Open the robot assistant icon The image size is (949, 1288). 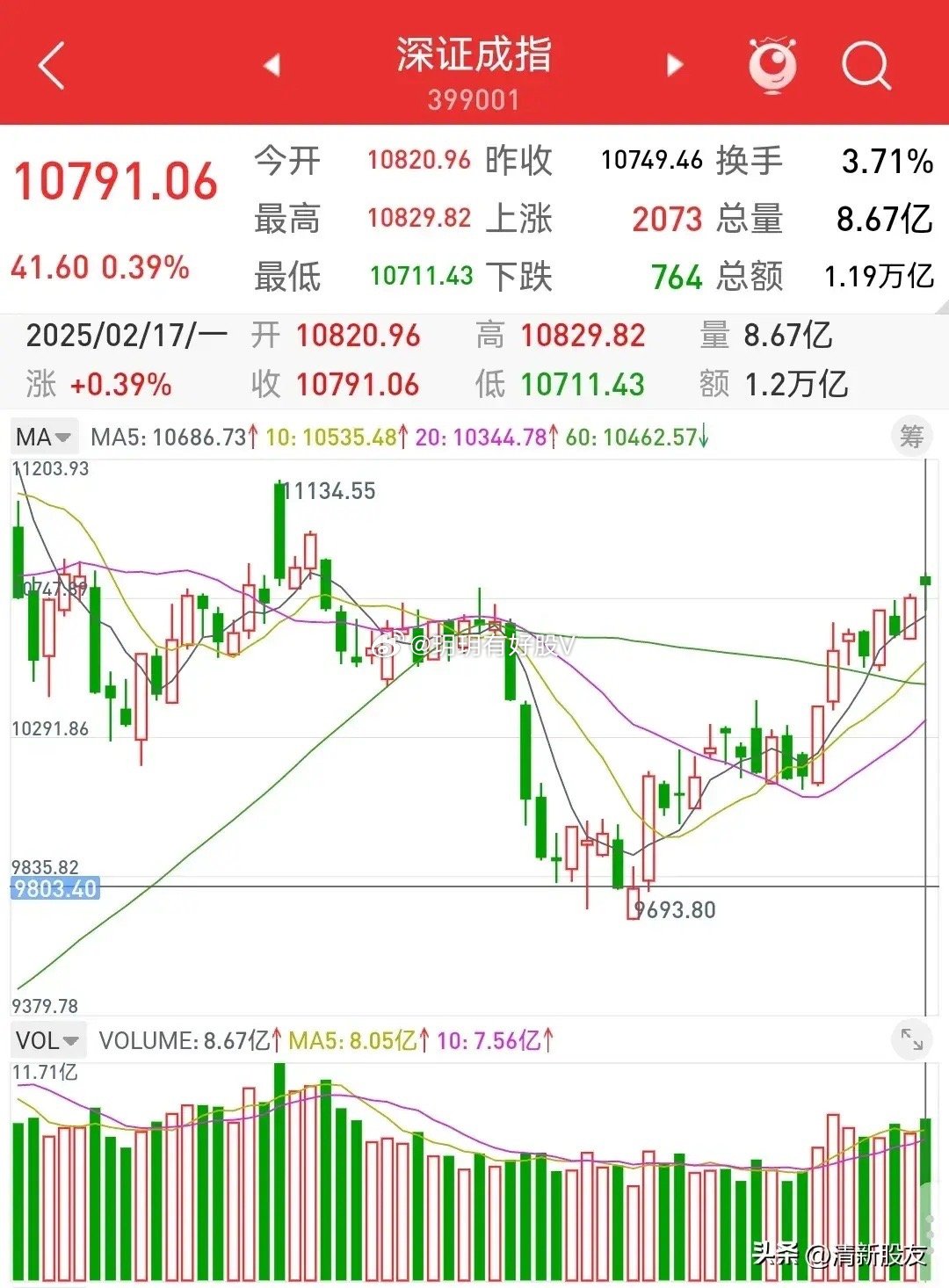(x=772, y=65)
